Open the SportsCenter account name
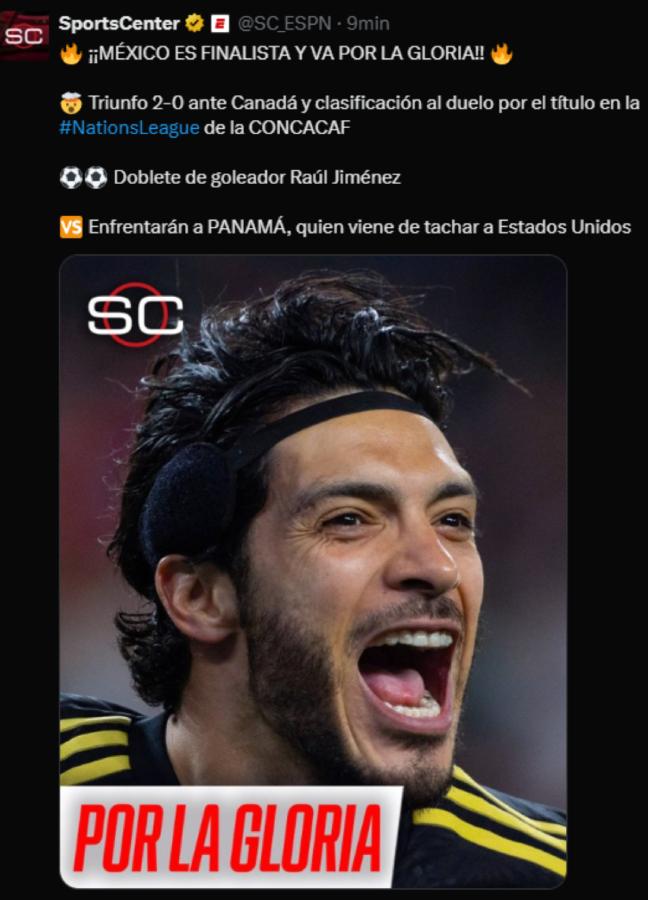648x900 pixels. [119, 23]
